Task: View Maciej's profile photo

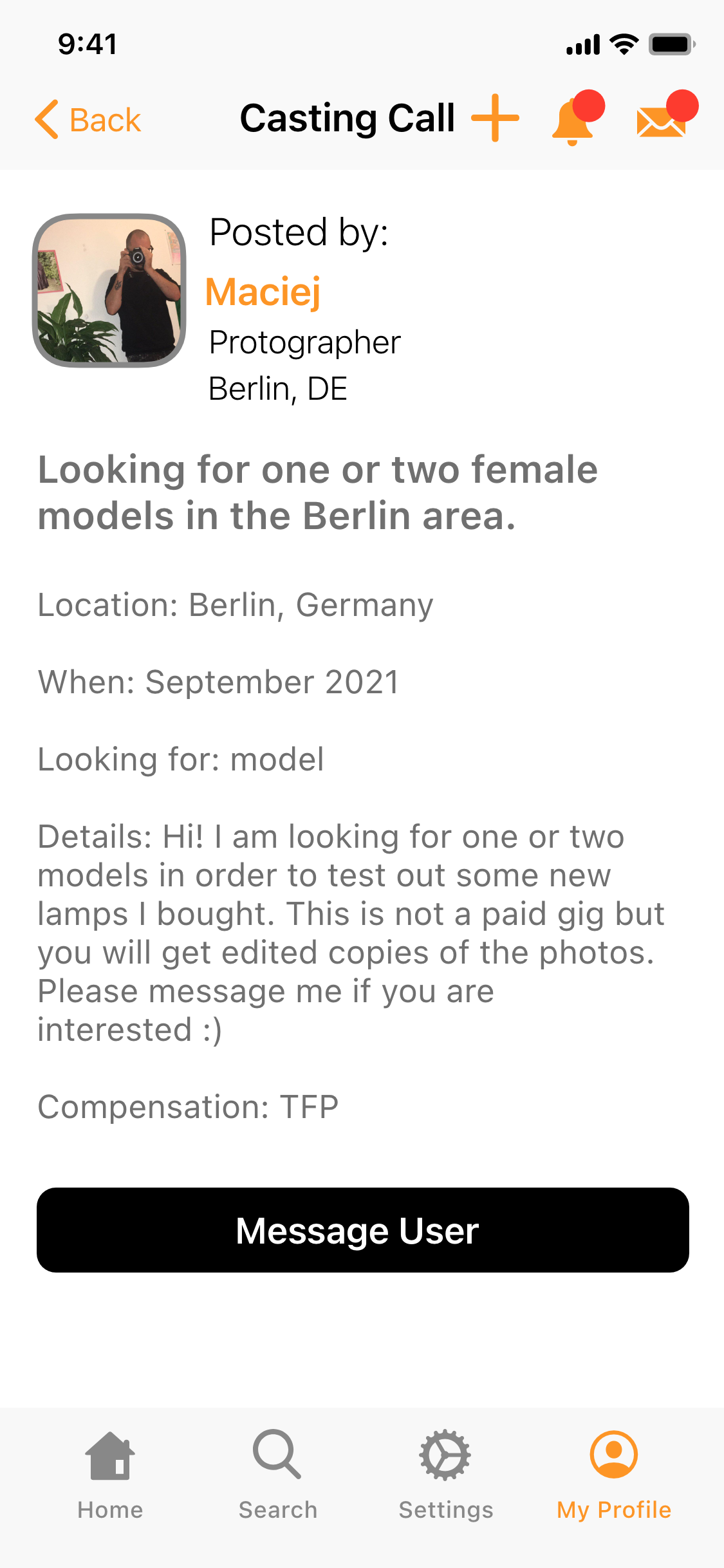Action: [109, 290]
